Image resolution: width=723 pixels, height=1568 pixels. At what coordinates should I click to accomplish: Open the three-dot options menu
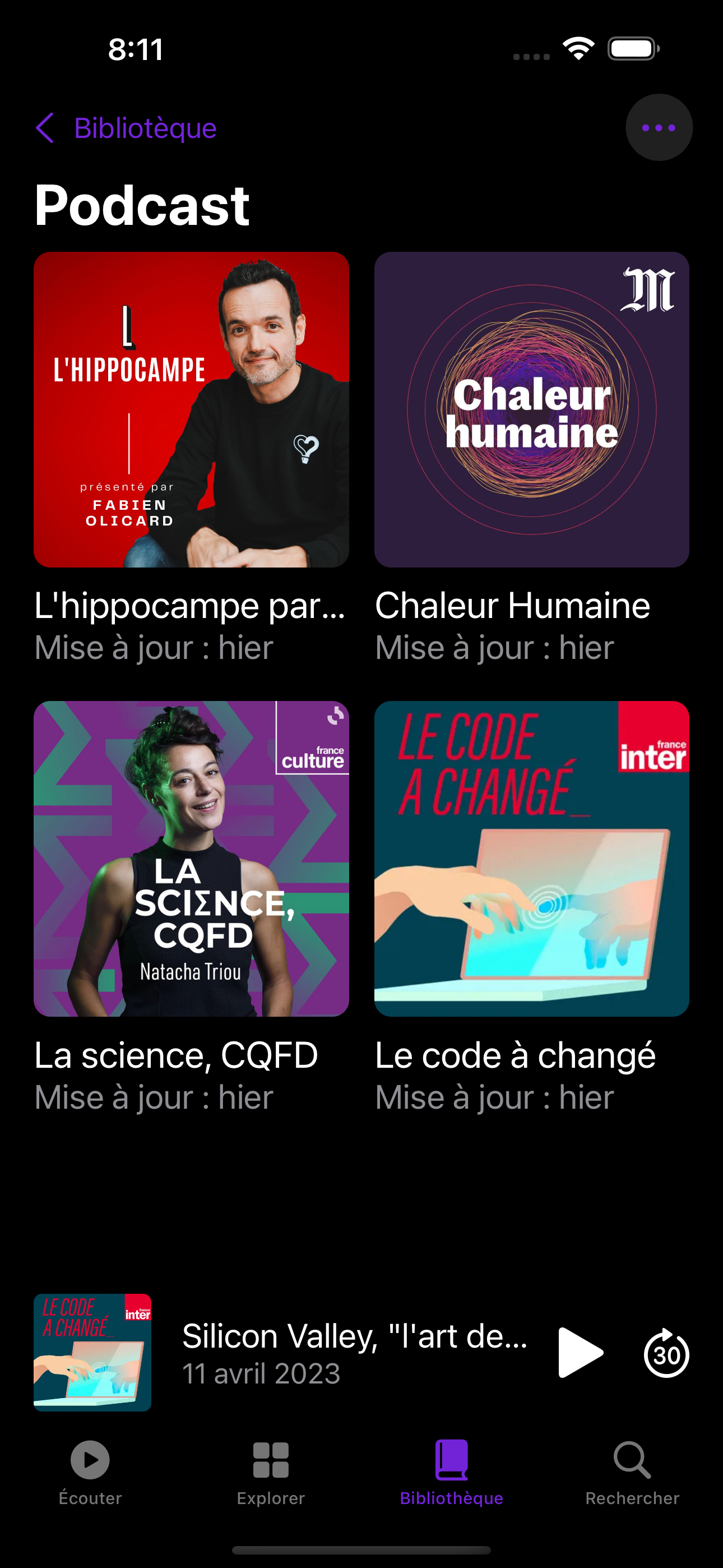point(659,128)
